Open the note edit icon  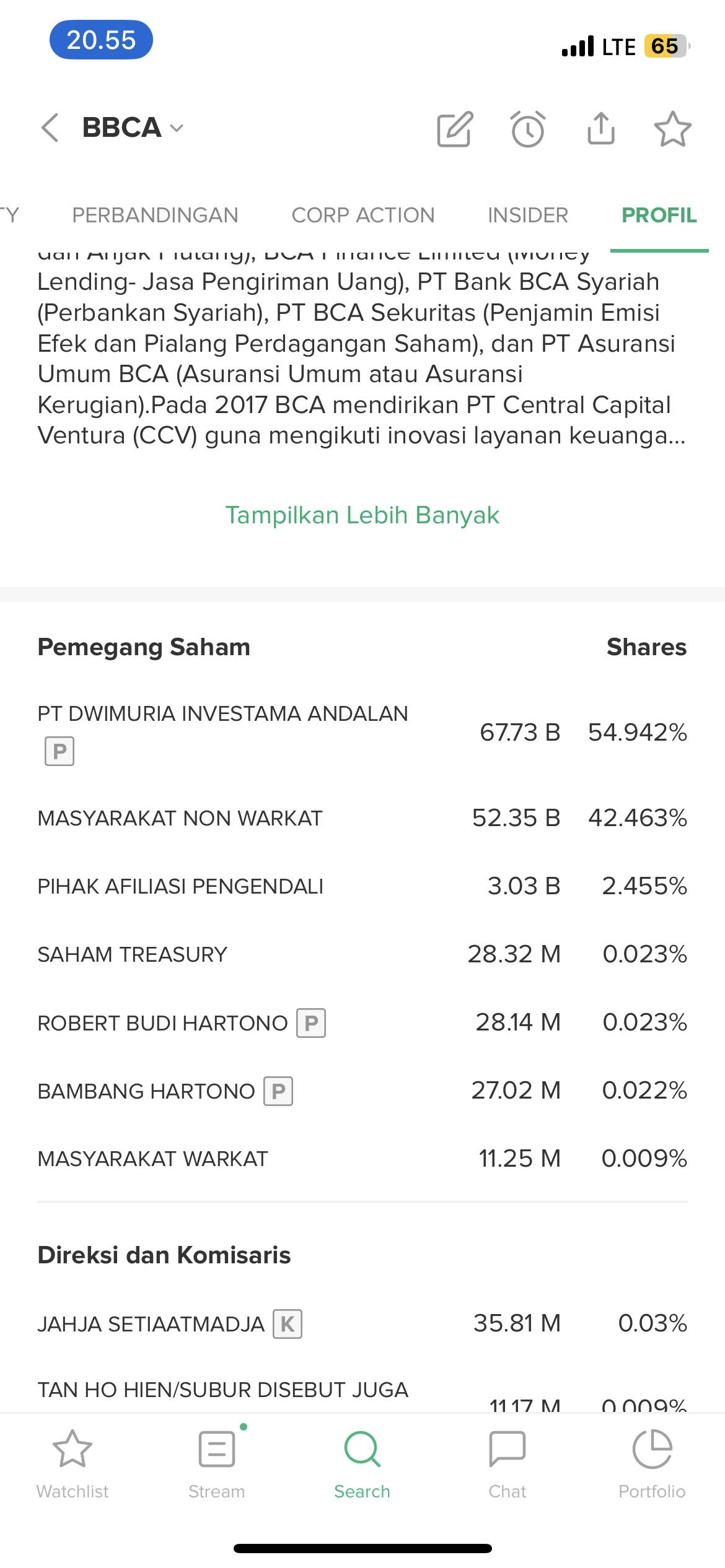coord(455,129)
